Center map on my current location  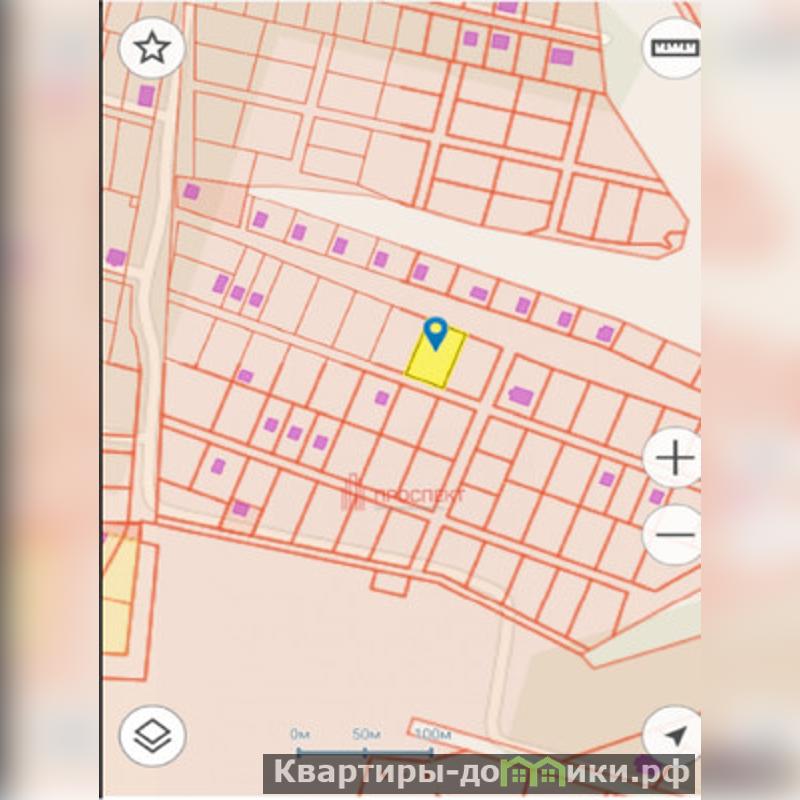point(673,736)
